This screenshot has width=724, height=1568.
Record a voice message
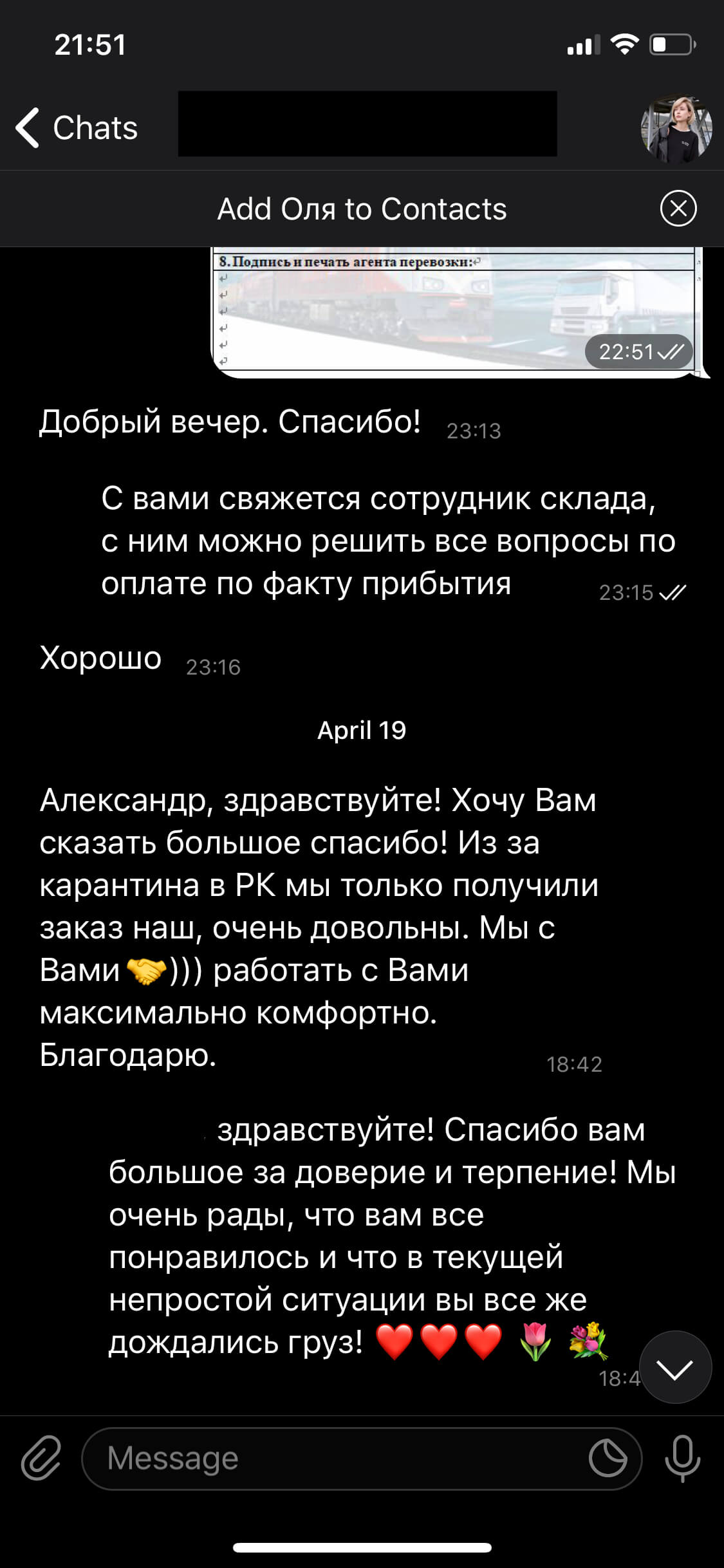point(682,1458)
